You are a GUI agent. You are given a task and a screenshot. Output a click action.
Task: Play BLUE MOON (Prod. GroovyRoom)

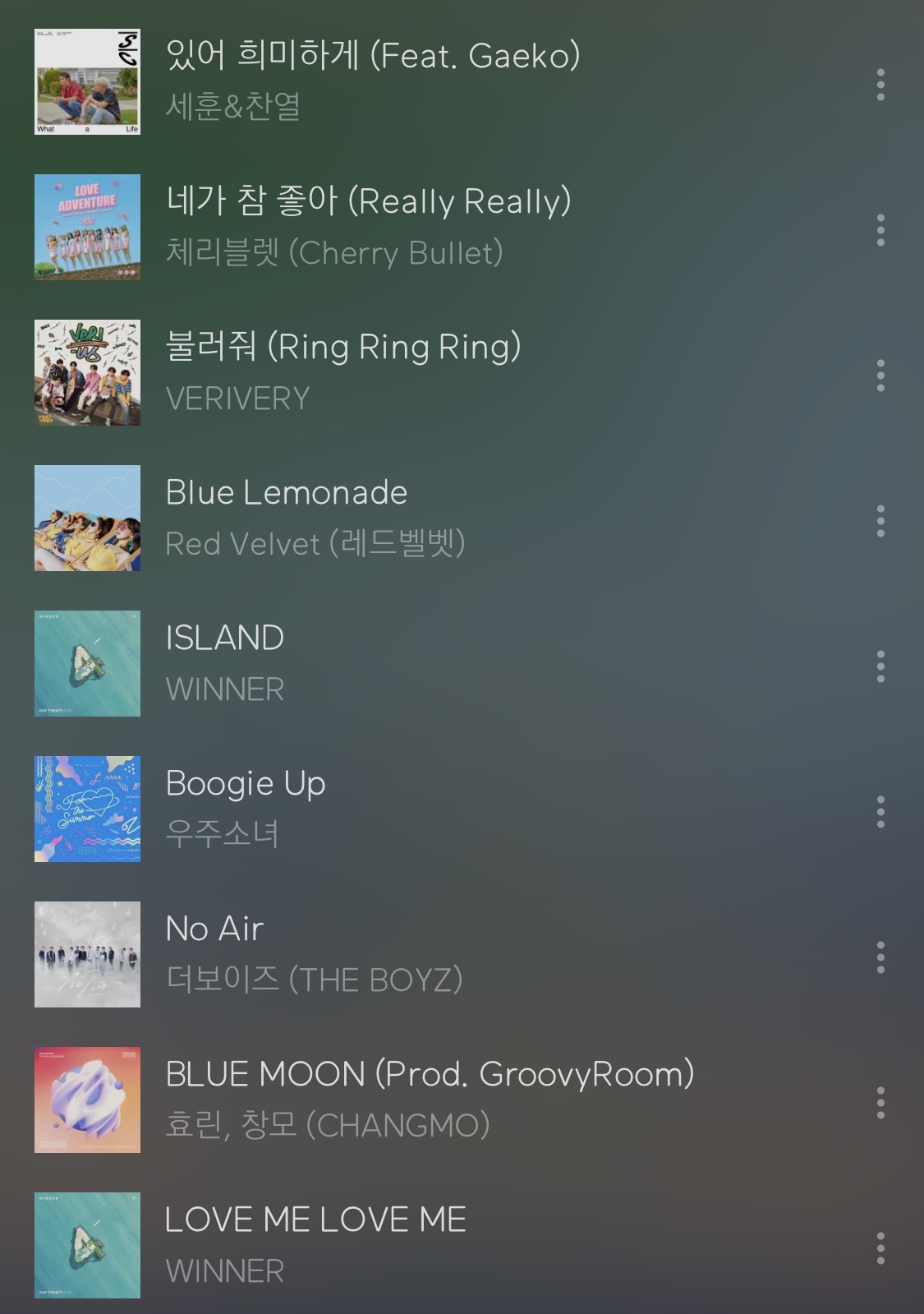(x=429, y=1074)
